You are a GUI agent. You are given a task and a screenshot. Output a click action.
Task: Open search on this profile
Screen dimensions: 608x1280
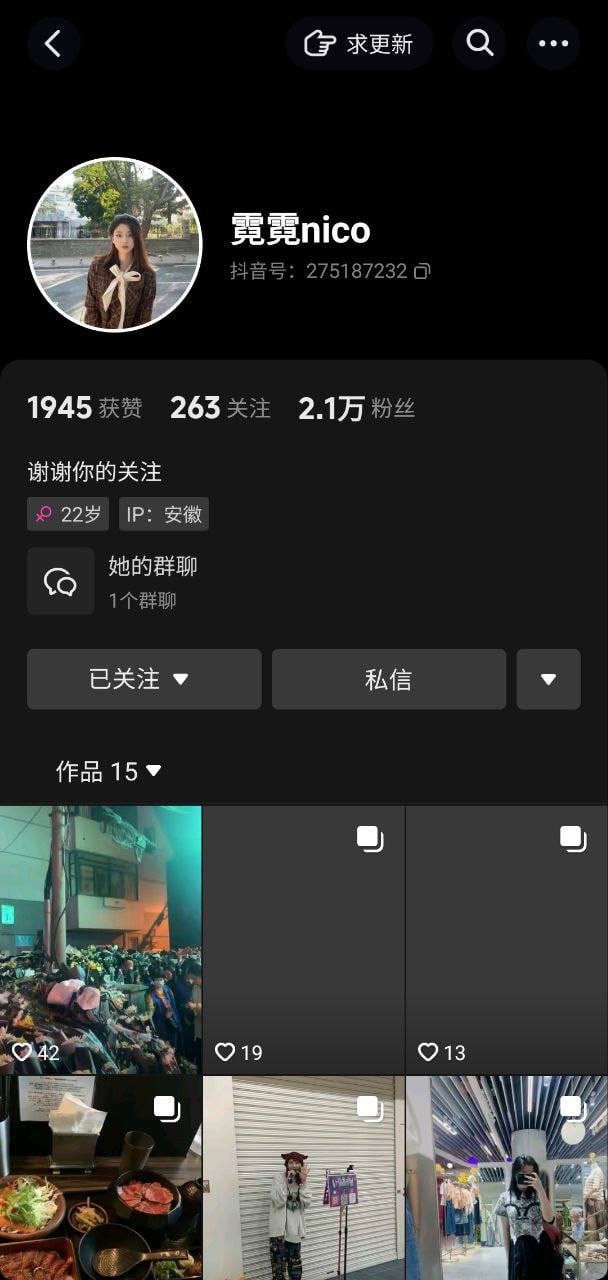coord(480,43)
